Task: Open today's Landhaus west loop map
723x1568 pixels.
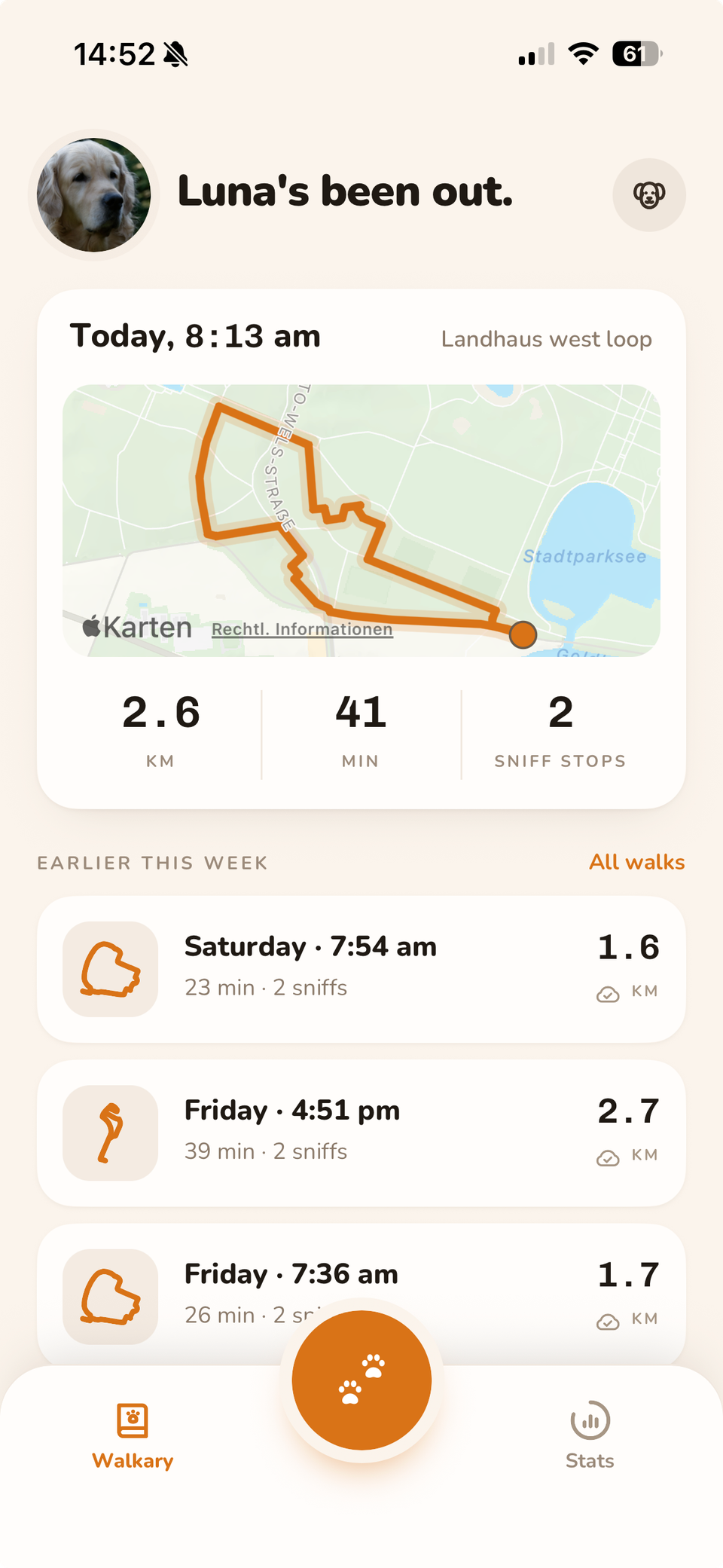Action: pos(361,521)
